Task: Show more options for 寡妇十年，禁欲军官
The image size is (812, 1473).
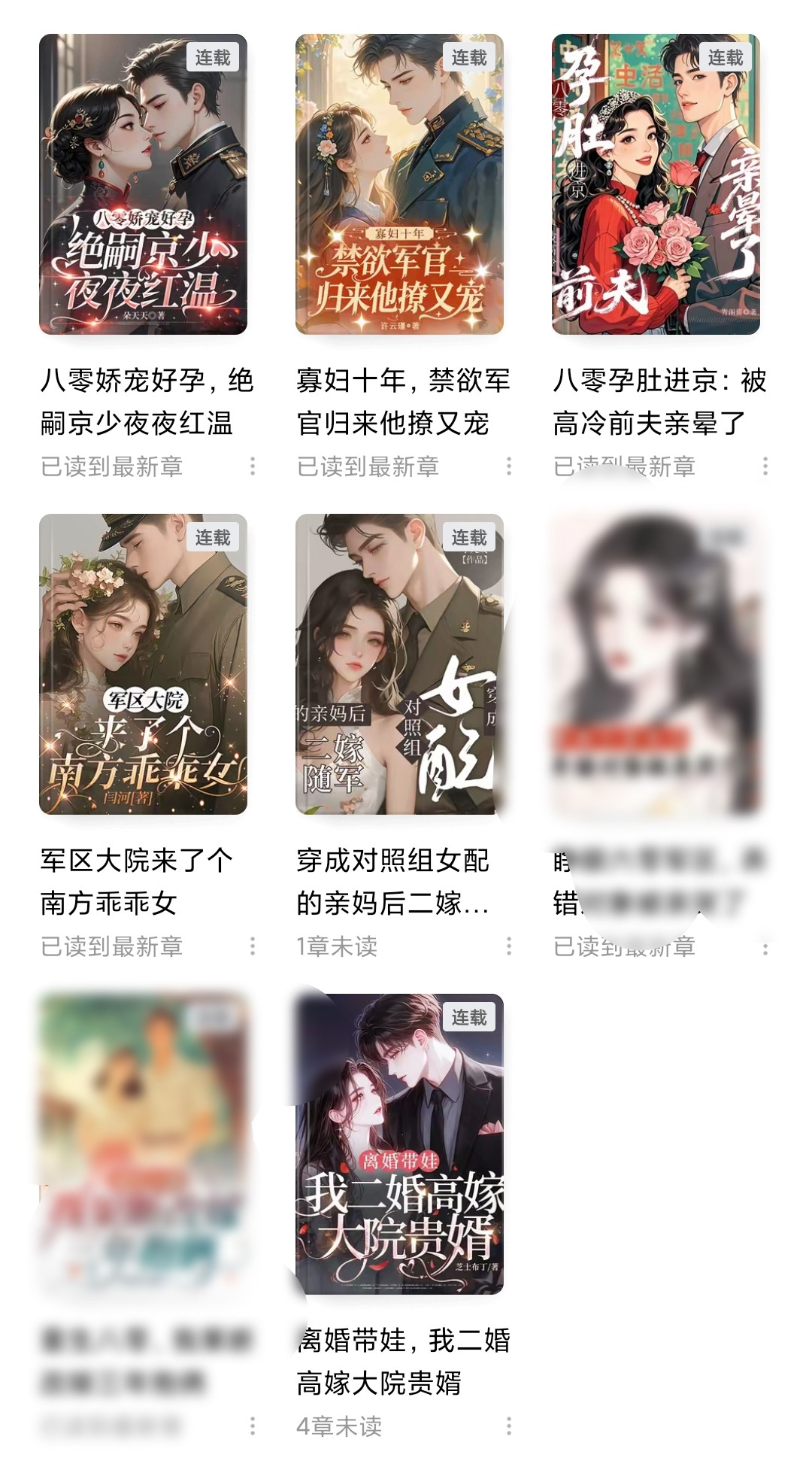Action: coord(509,466)
